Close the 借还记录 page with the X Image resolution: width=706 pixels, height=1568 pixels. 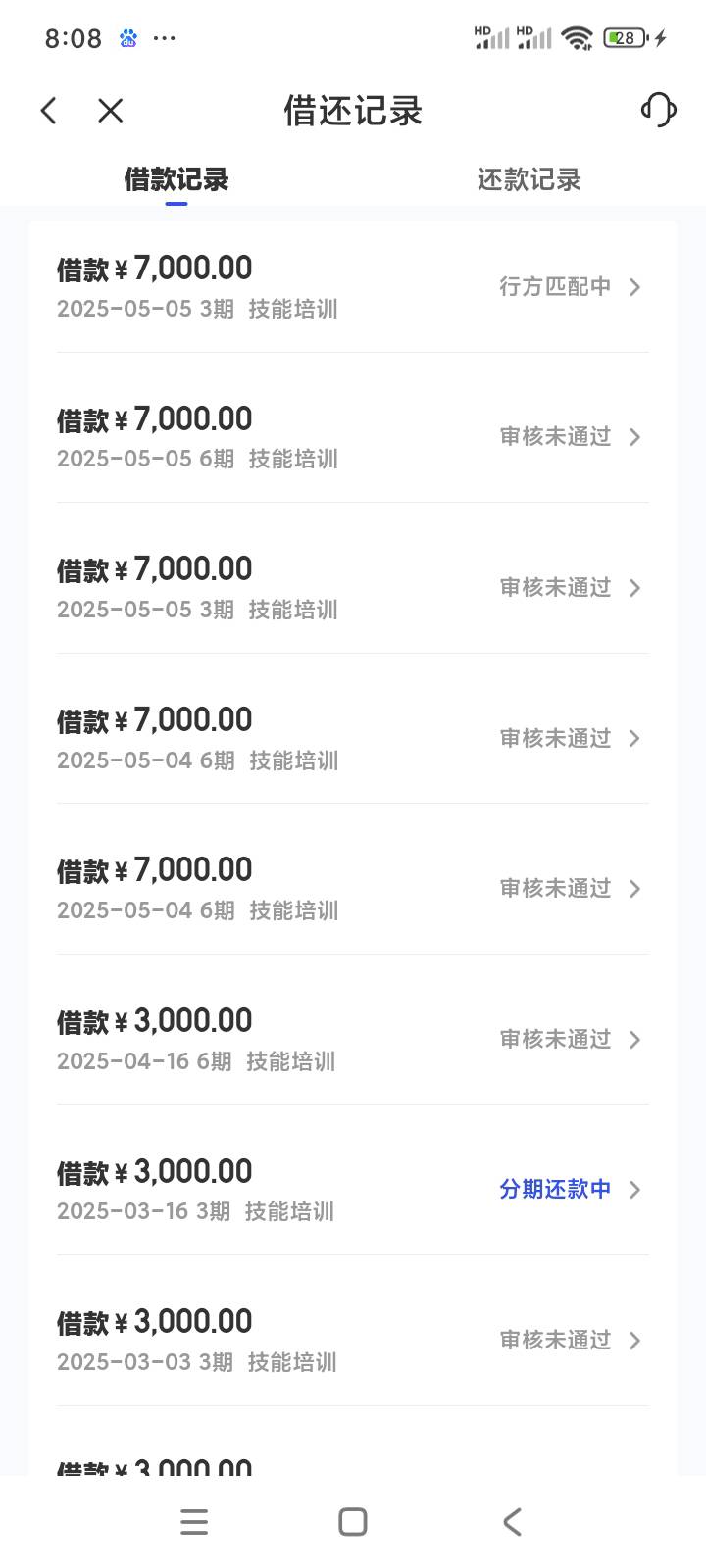(111, 111)
